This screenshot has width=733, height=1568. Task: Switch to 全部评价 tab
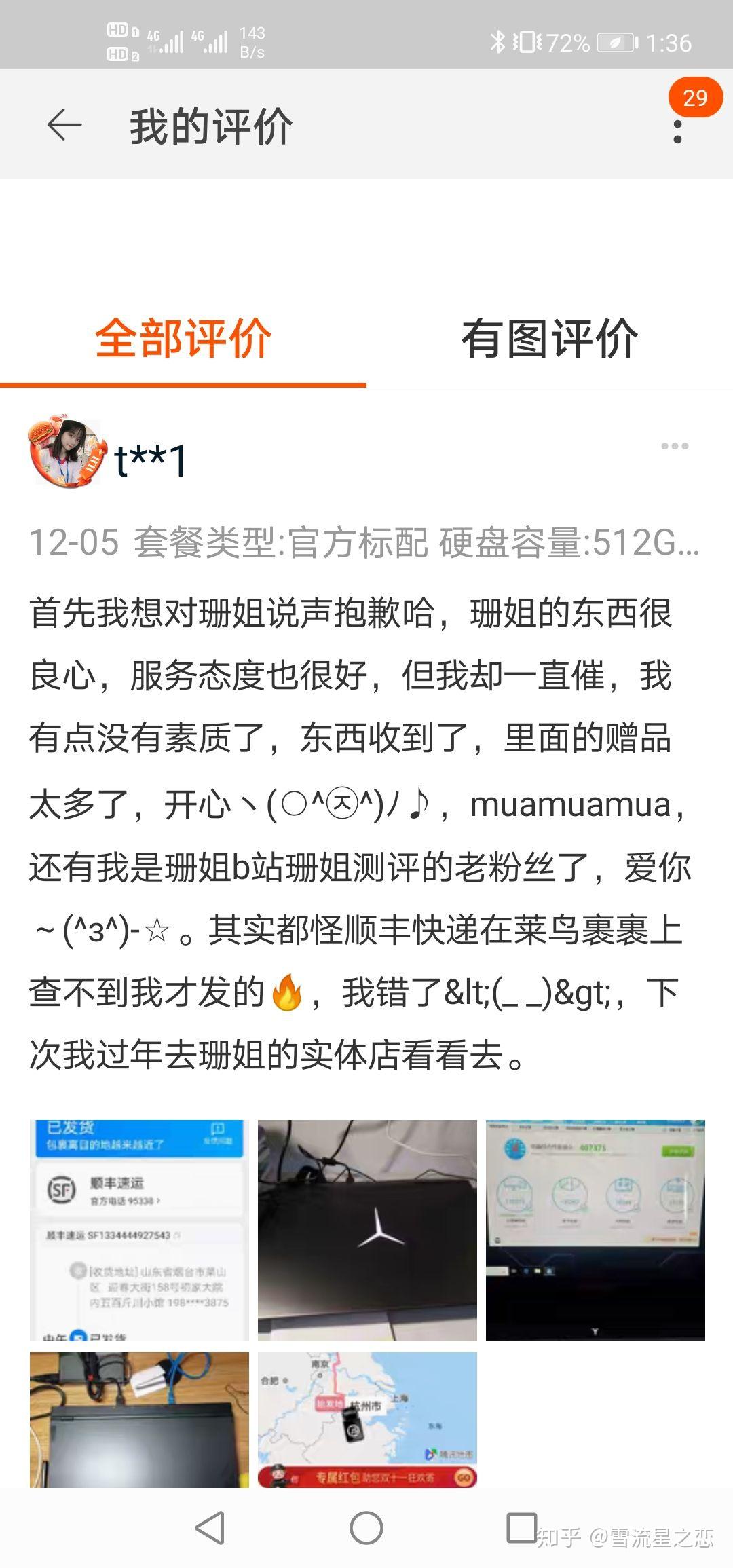pos(183,339)
